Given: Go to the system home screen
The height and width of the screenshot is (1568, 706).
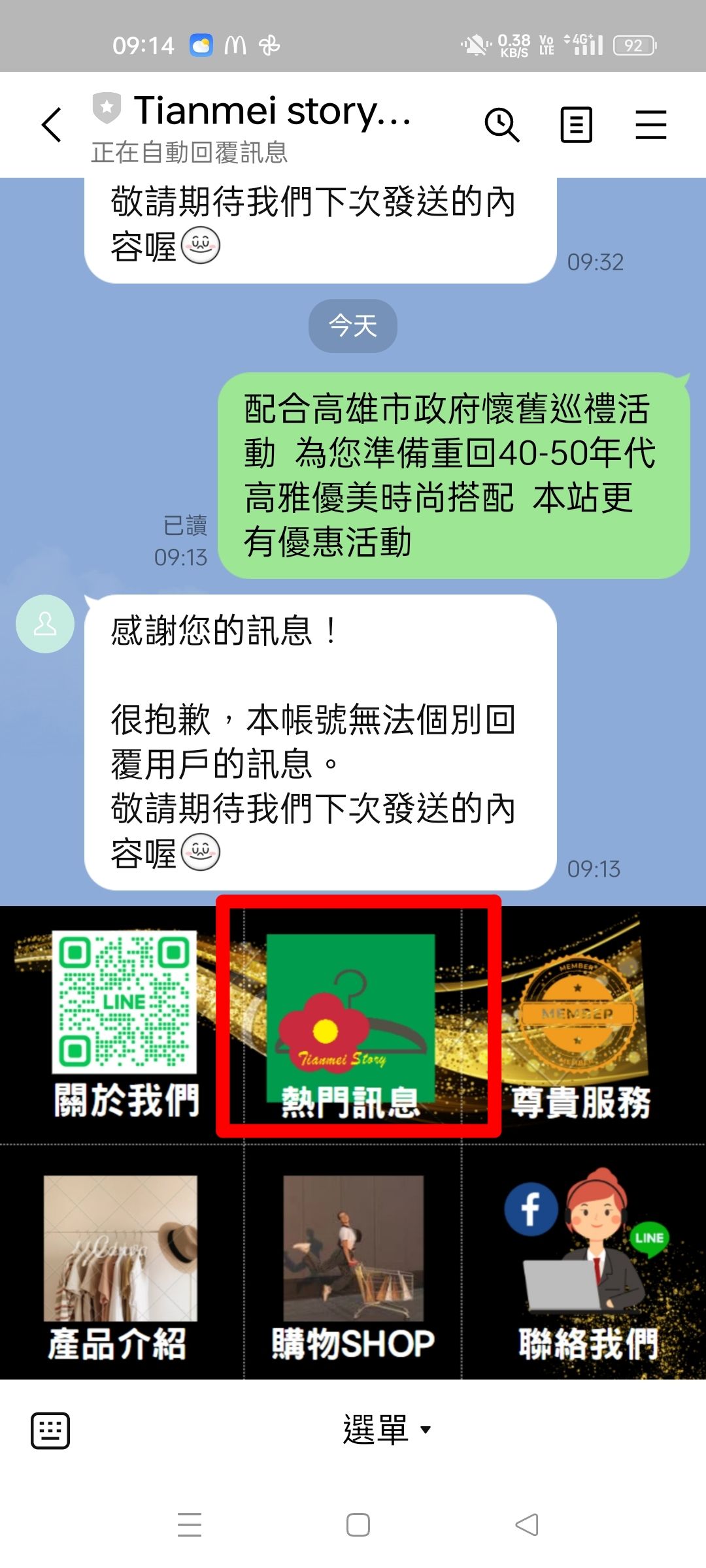Looking at the screenshot, I should pos(358,1525).
